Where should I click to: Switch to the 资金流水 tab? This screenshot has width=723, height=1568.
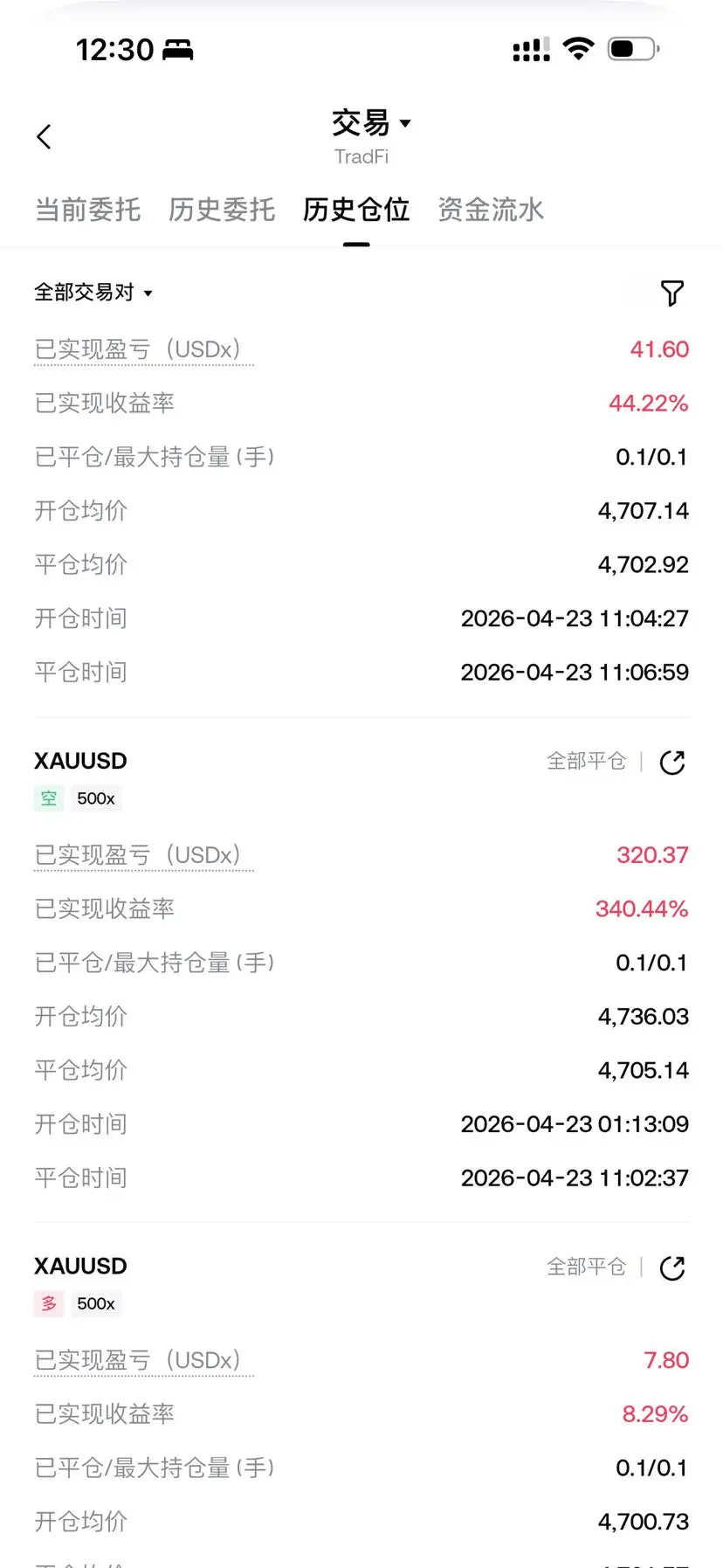coord(491,210)
